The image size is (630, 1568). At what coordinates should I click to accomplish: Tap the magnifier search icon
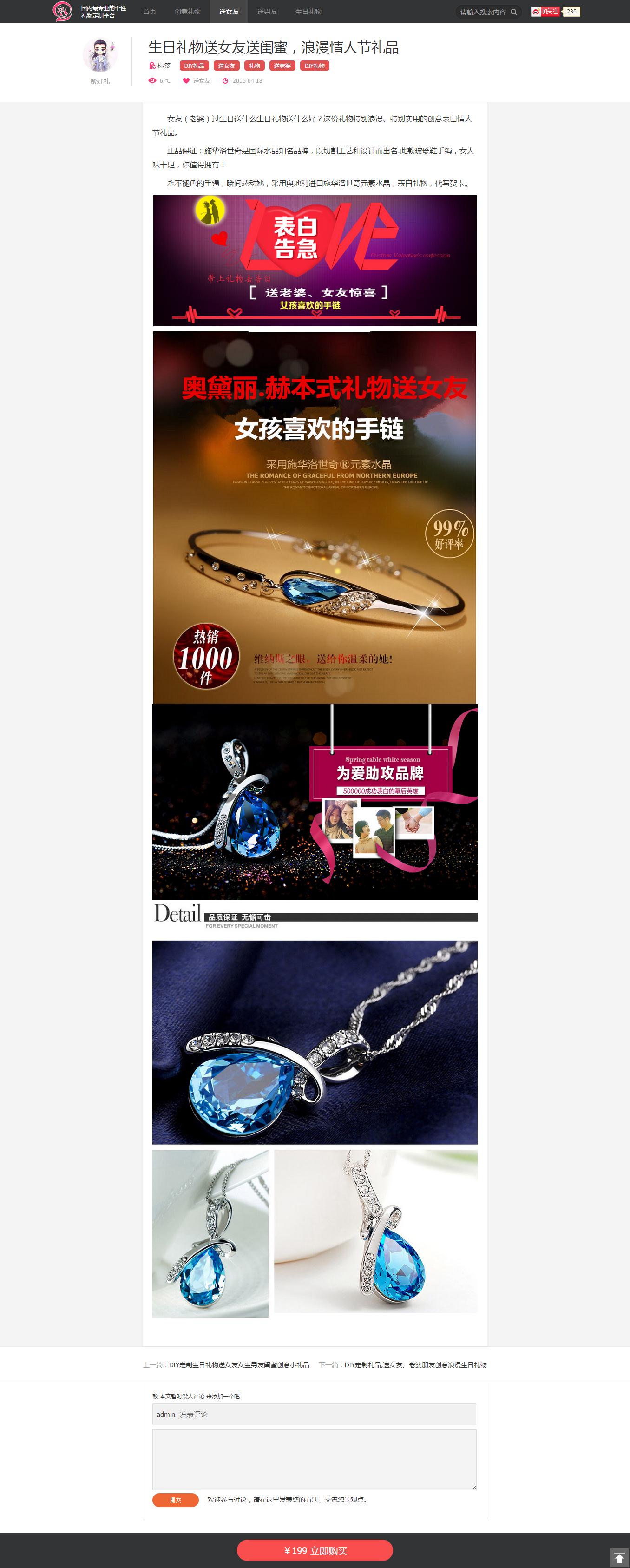[x=514, y=12]
